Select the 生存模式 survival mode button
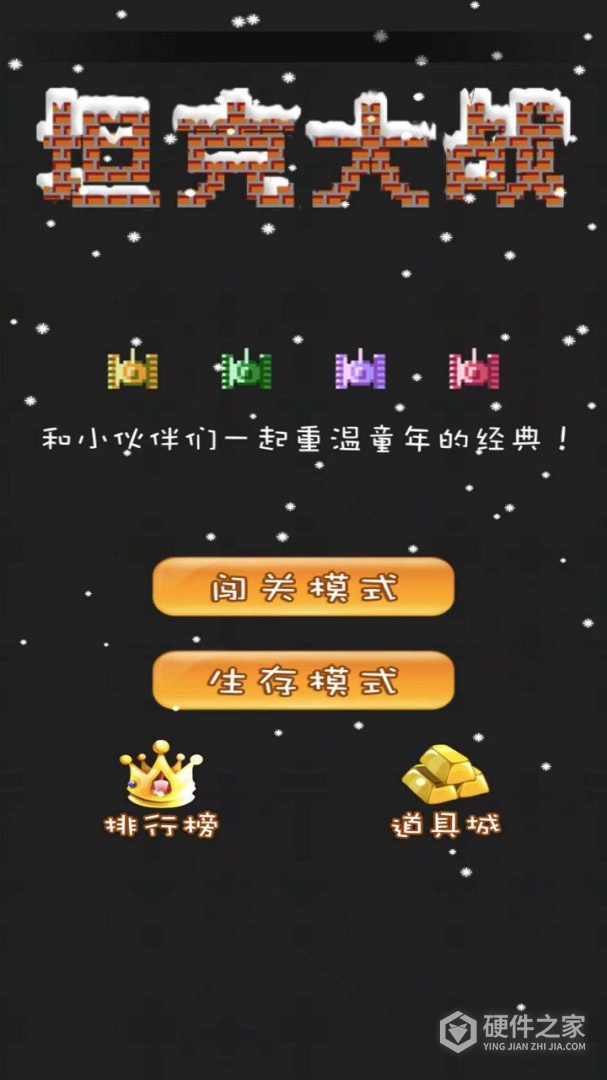 click(303, 681)
